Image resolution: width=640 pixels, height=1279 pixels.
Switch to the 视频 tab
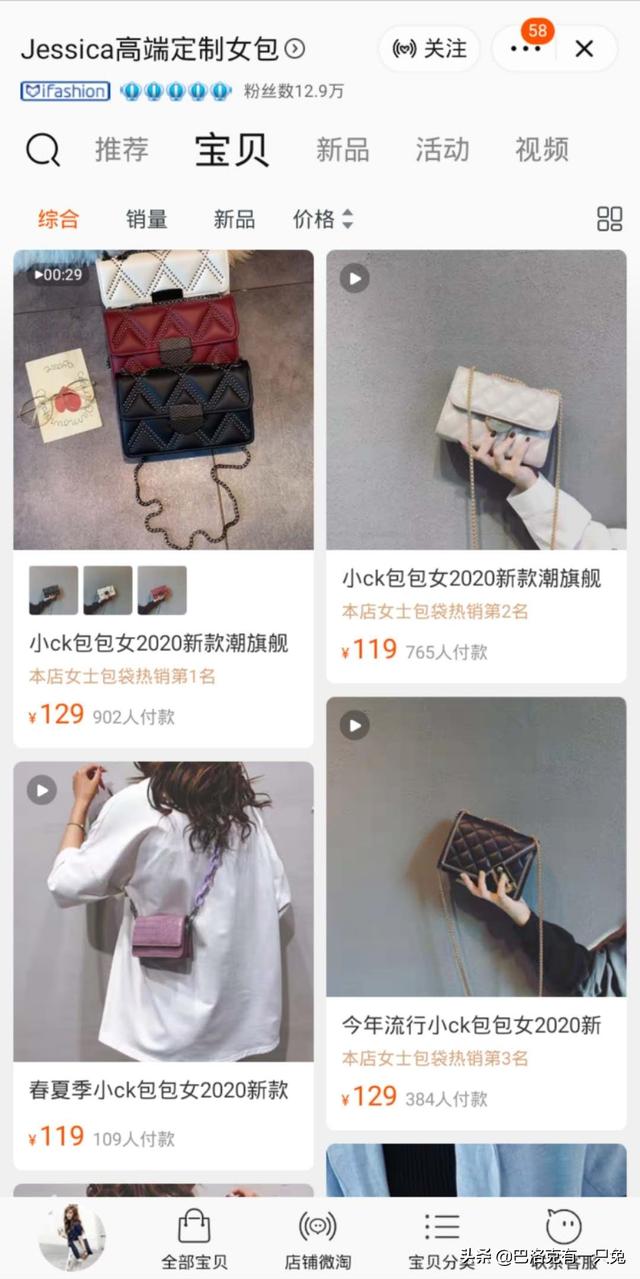coord(541,150)
